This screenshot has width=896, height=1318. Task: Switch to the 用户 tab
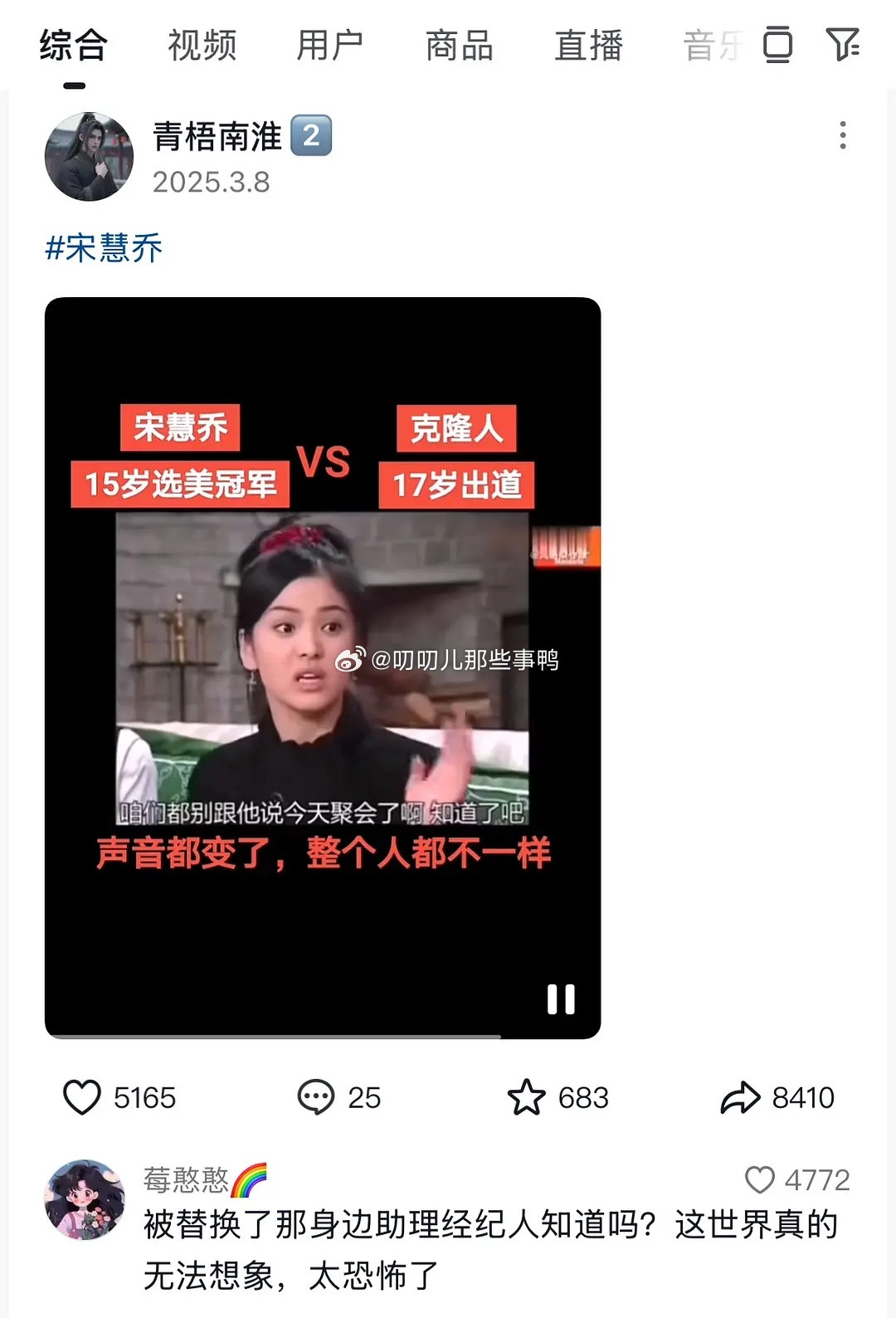coord(330,46)
